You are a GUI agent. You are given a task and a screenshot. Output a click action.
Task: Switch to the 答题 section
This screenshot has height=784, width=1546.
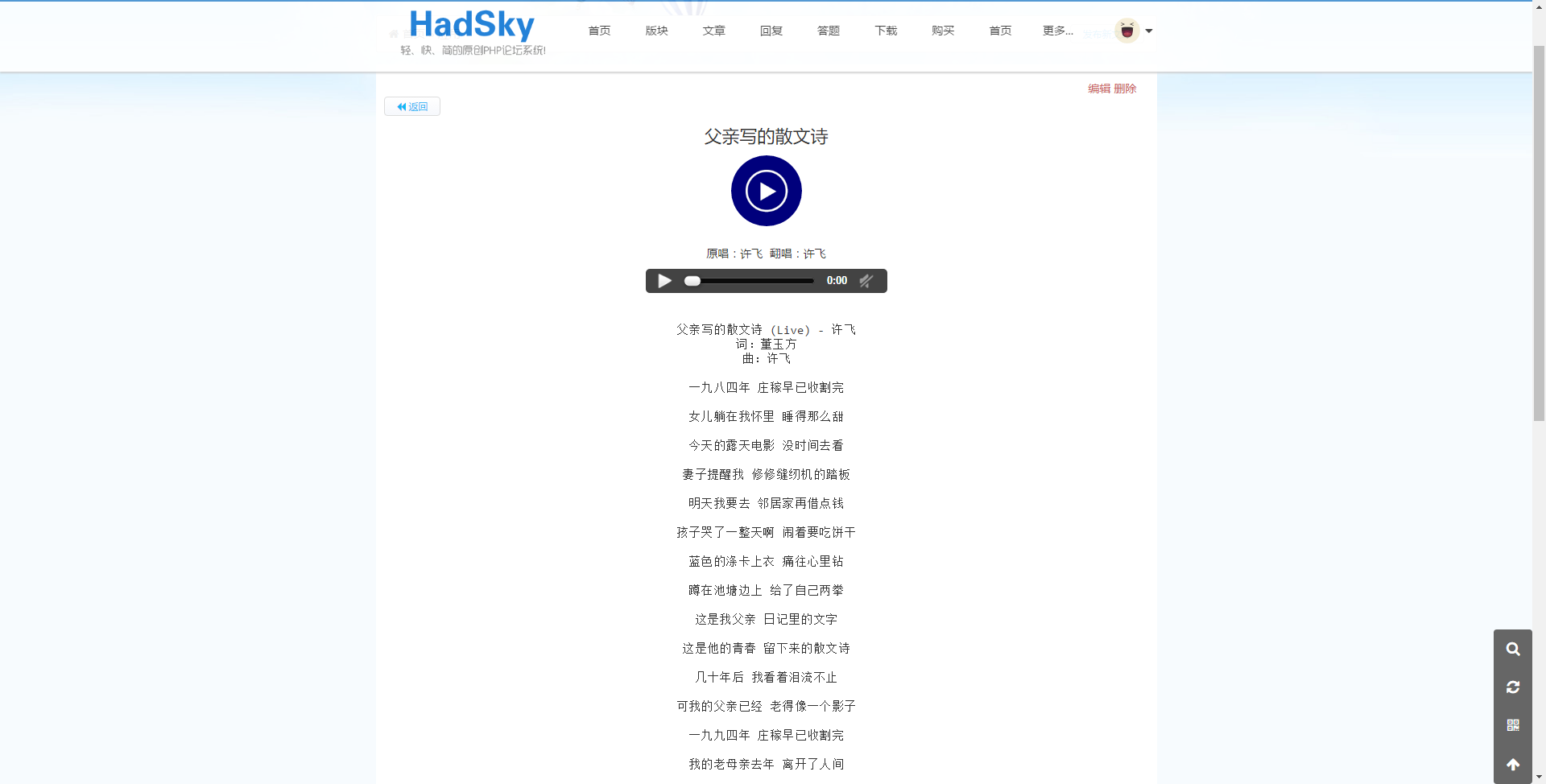pyautogui.click(x=828, y=31)
